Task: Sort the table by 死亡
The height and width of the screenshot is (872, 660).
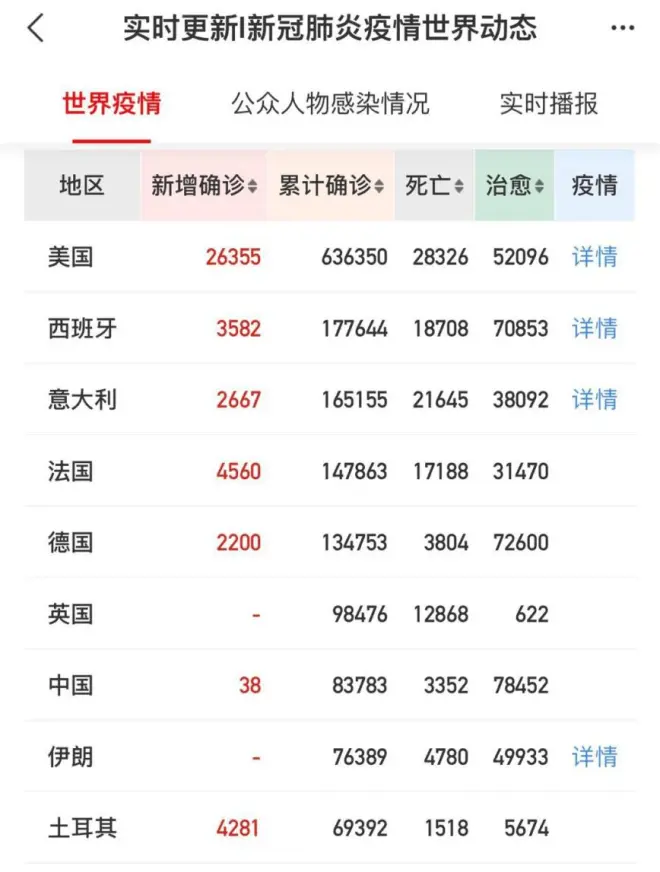Action: pos(434,186)
